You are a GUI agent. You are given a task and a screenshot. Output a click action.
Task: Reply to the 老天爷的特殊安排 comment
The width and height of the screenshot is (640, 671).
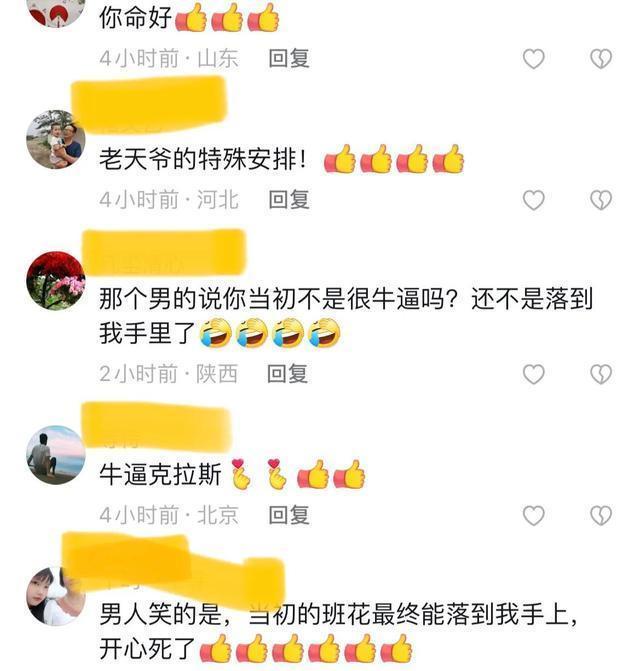[289, 200]
